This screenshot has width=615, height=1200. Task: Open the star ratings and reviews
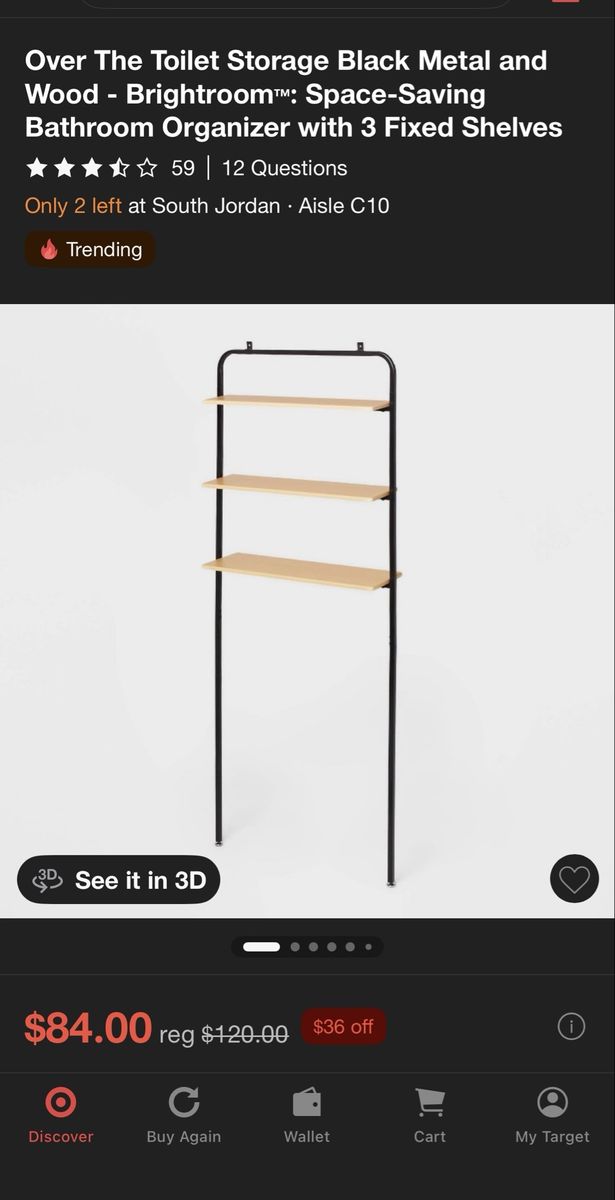coord(110,168)
